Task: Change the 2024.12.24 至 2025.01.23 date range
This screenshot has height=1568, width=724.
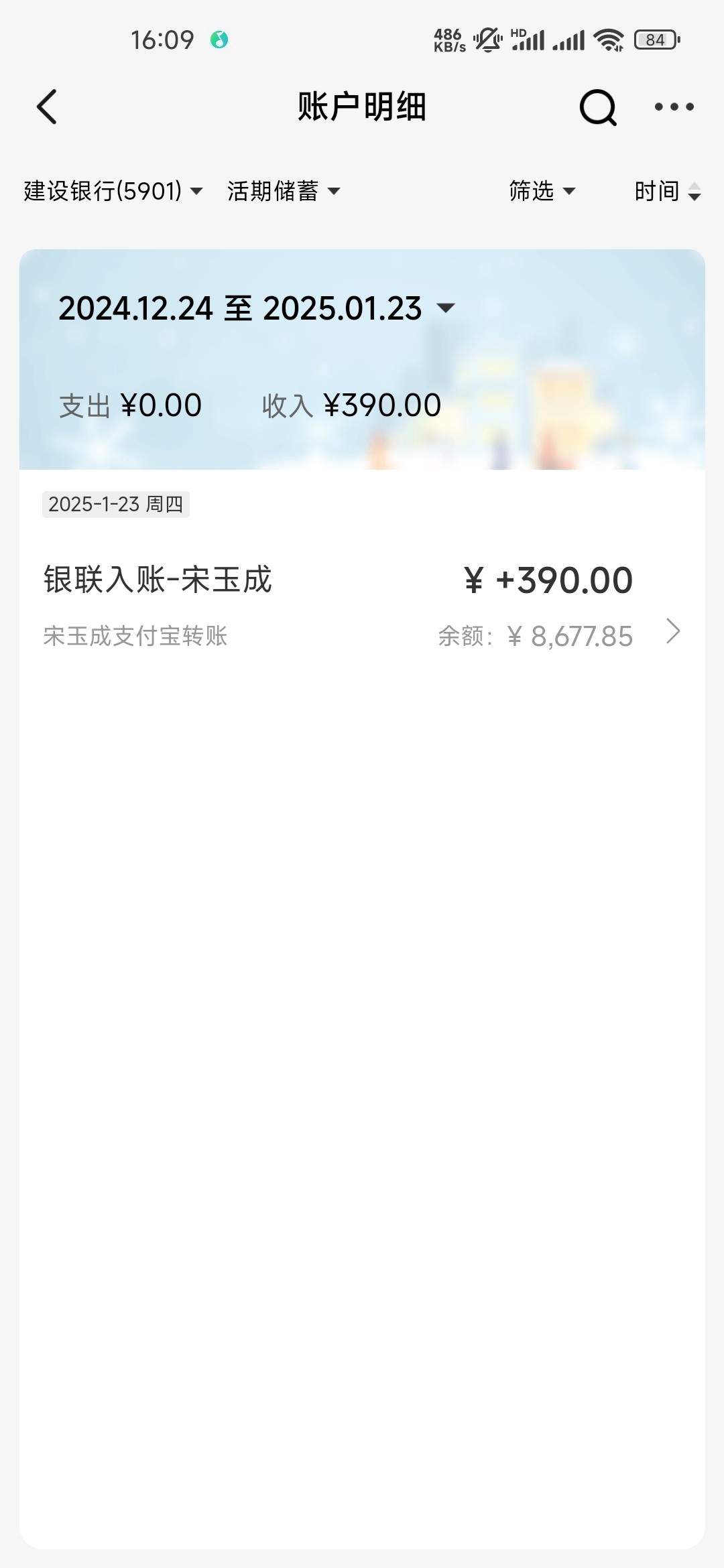Action: click(x=256, y=308)
